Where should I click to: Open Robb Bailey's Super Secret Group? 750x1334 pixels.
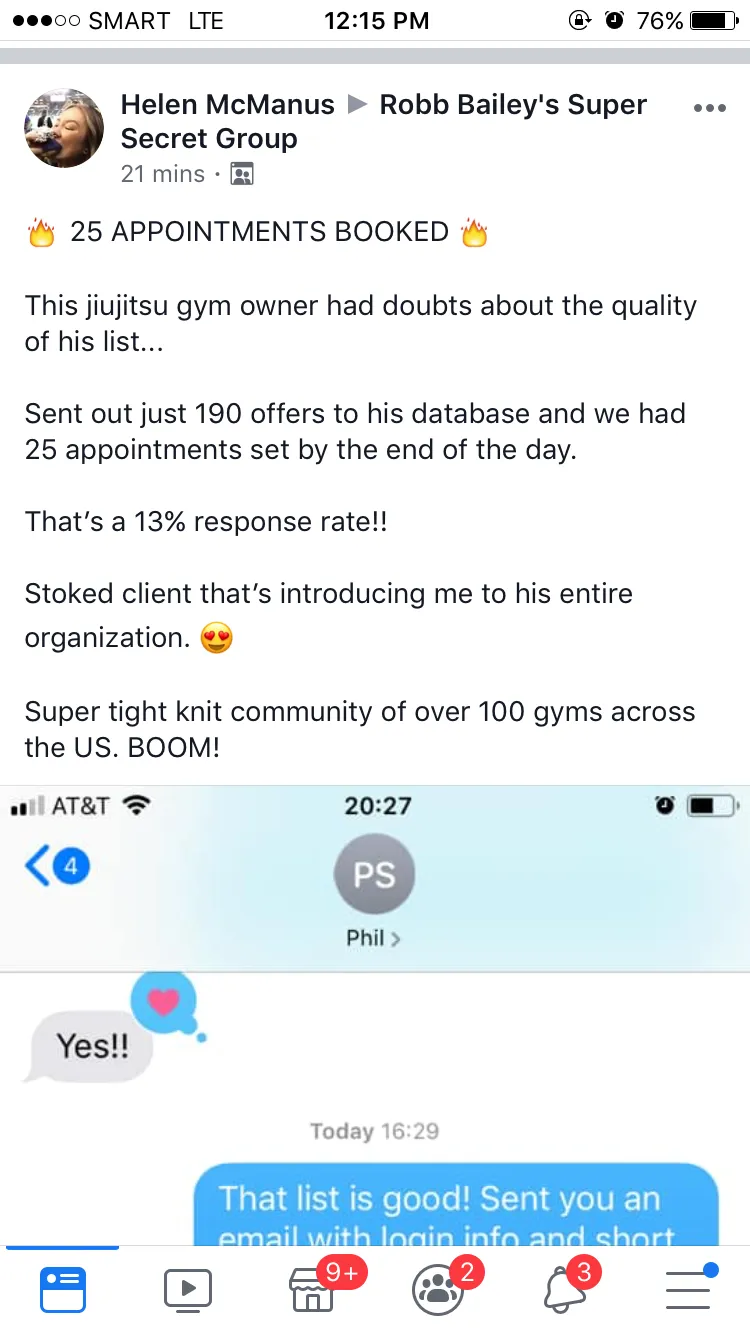point(512,105)
